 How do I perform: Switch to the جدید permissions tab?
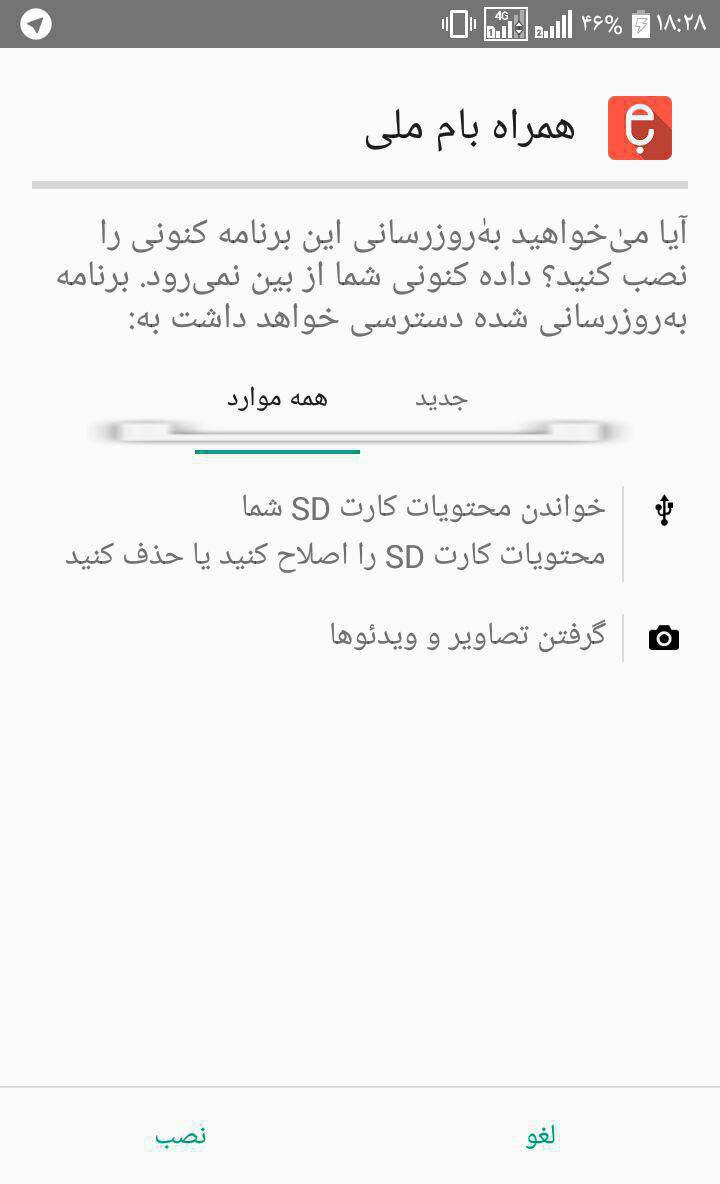point(441,399)
